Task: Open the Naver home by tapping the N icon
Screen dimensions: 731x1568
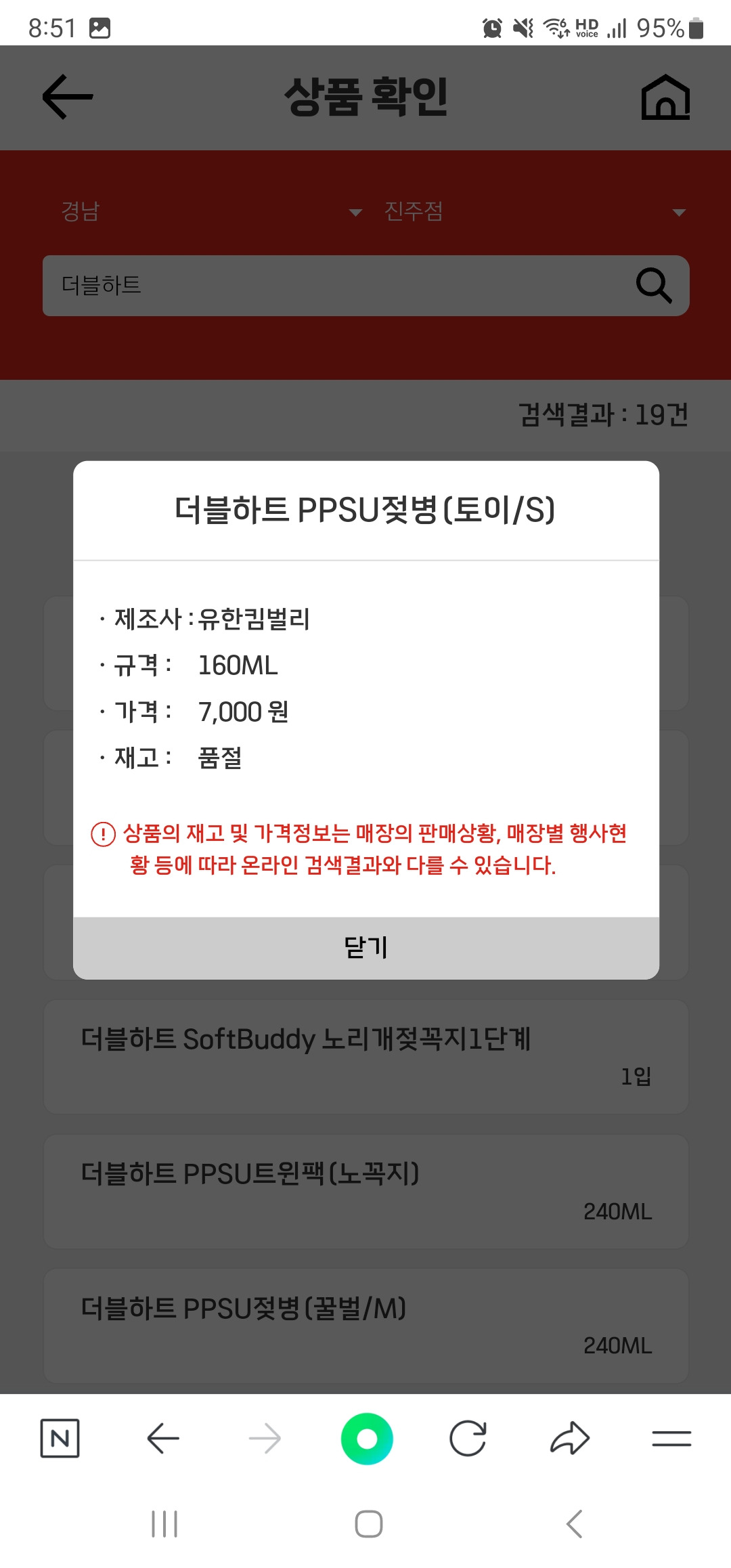Action: (60, 1437)
